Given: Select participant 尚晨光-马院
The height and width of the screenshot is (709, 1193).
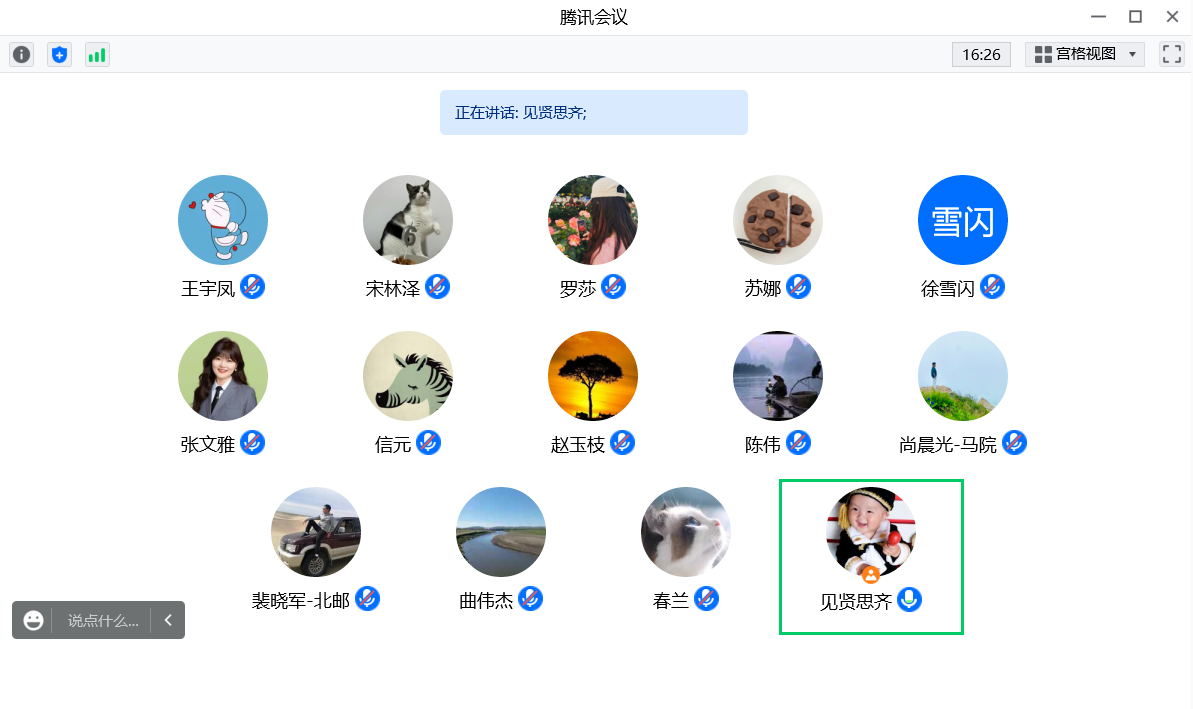Looking at the screenshot, I should click(x=962, y=376).
